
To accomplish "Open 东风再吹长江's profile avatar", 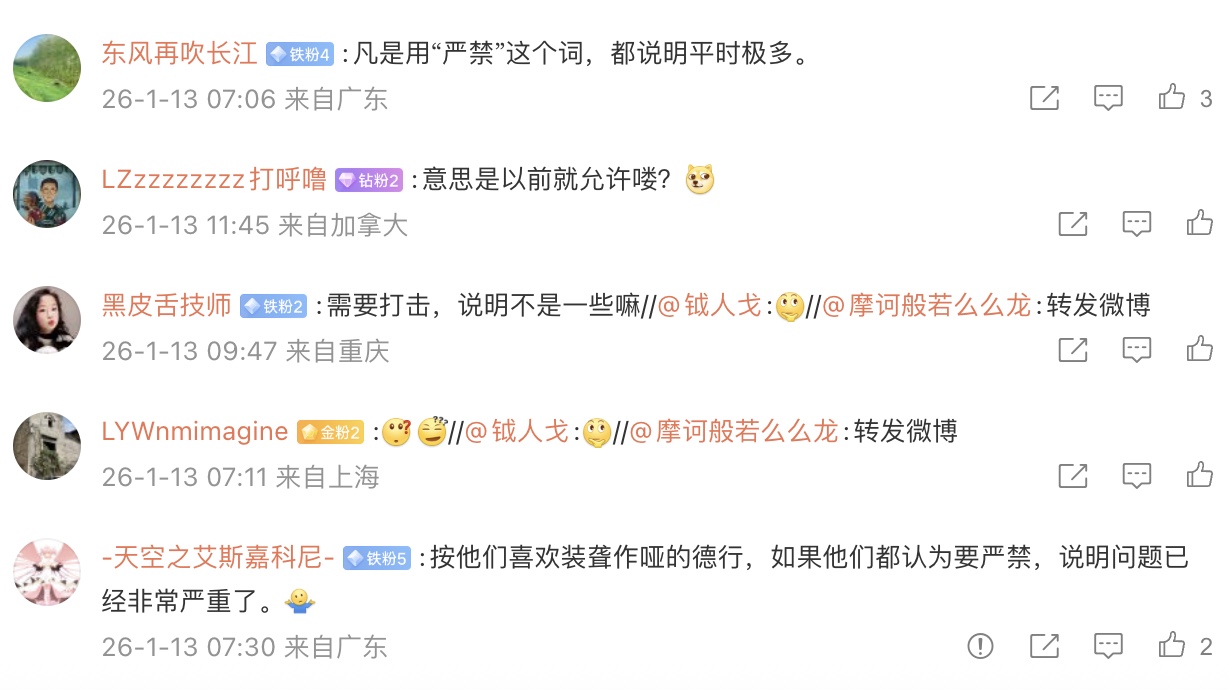I will pos(47,68).
